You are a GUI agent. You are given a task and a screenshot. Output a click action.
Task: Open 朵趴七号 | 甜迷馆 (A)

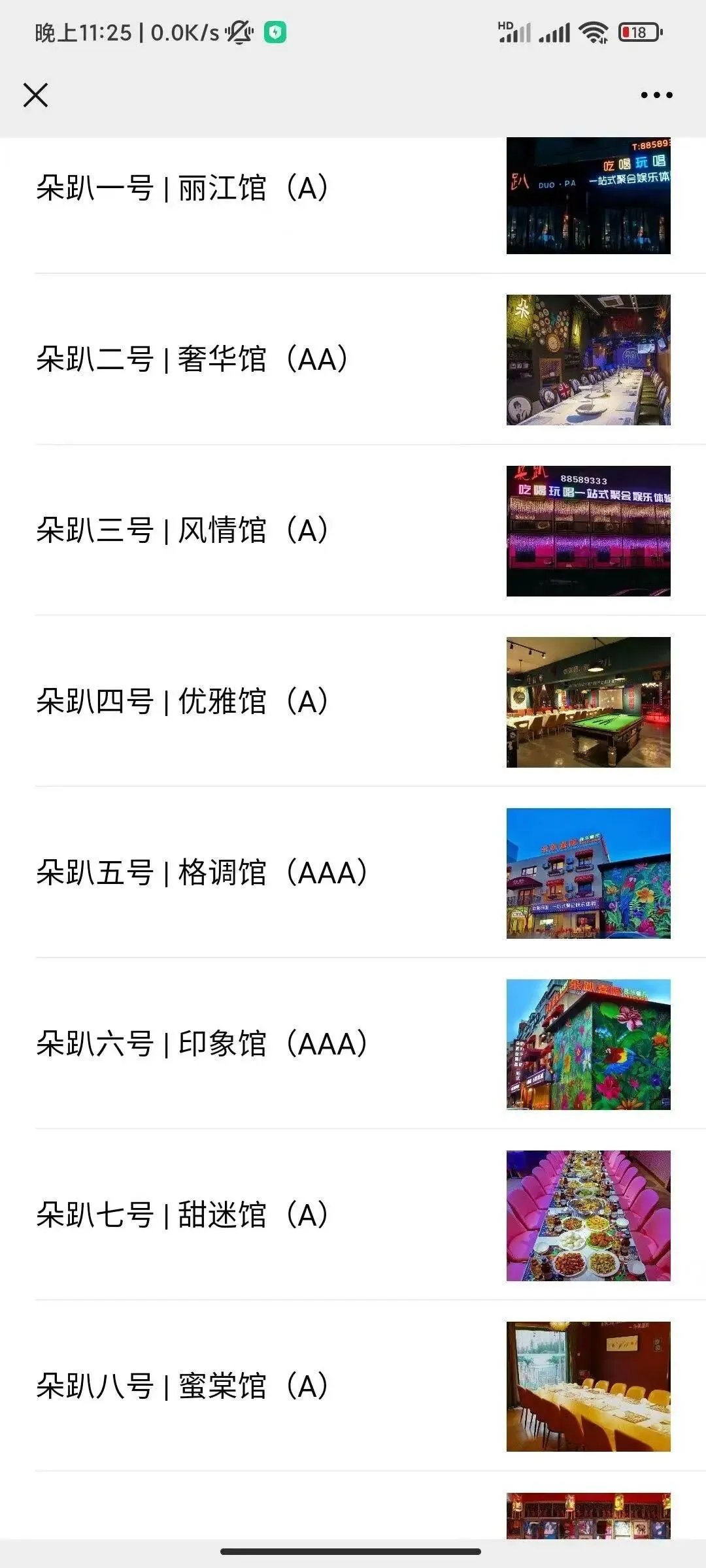(x=183, y=1215)
